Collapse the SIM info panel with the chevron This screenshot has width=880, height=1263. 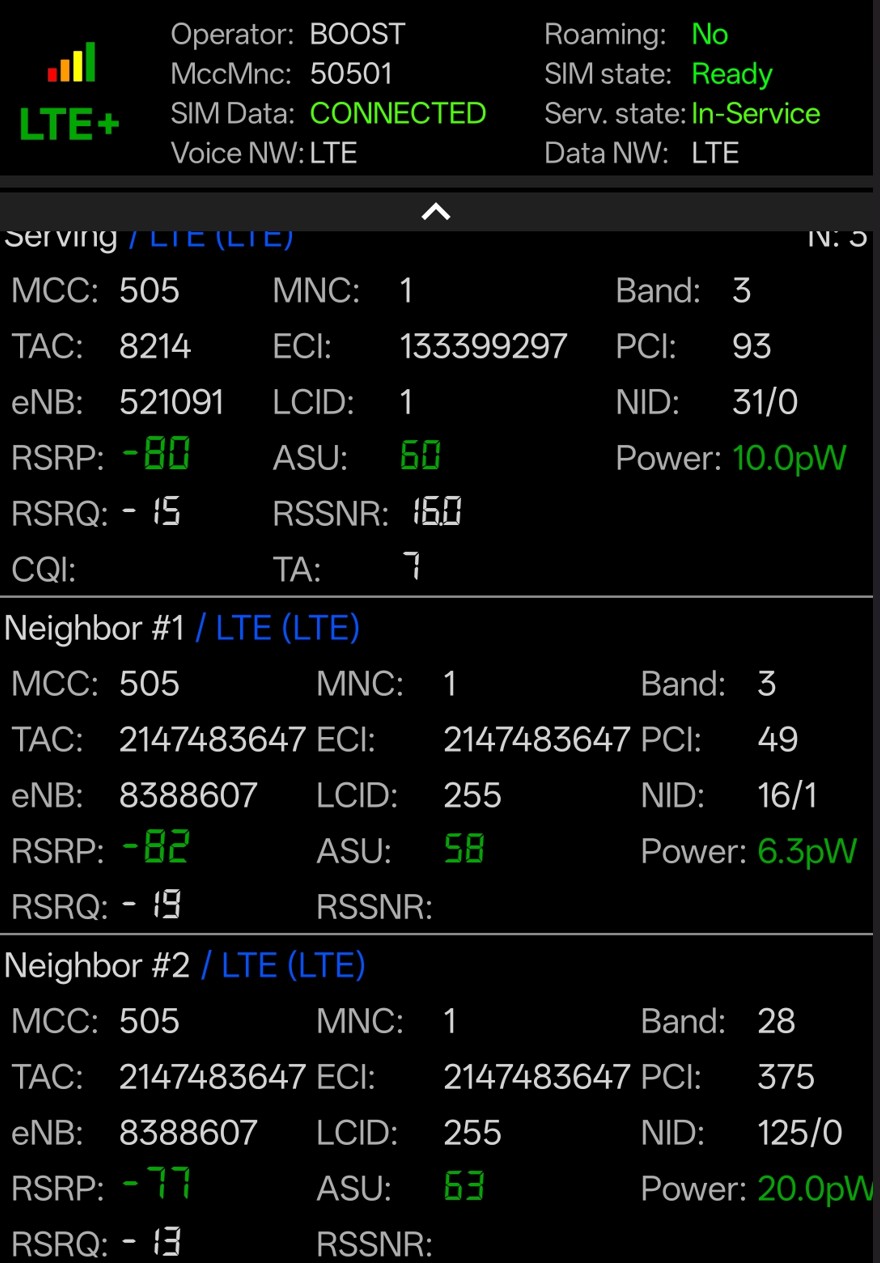tap(436, 211)
